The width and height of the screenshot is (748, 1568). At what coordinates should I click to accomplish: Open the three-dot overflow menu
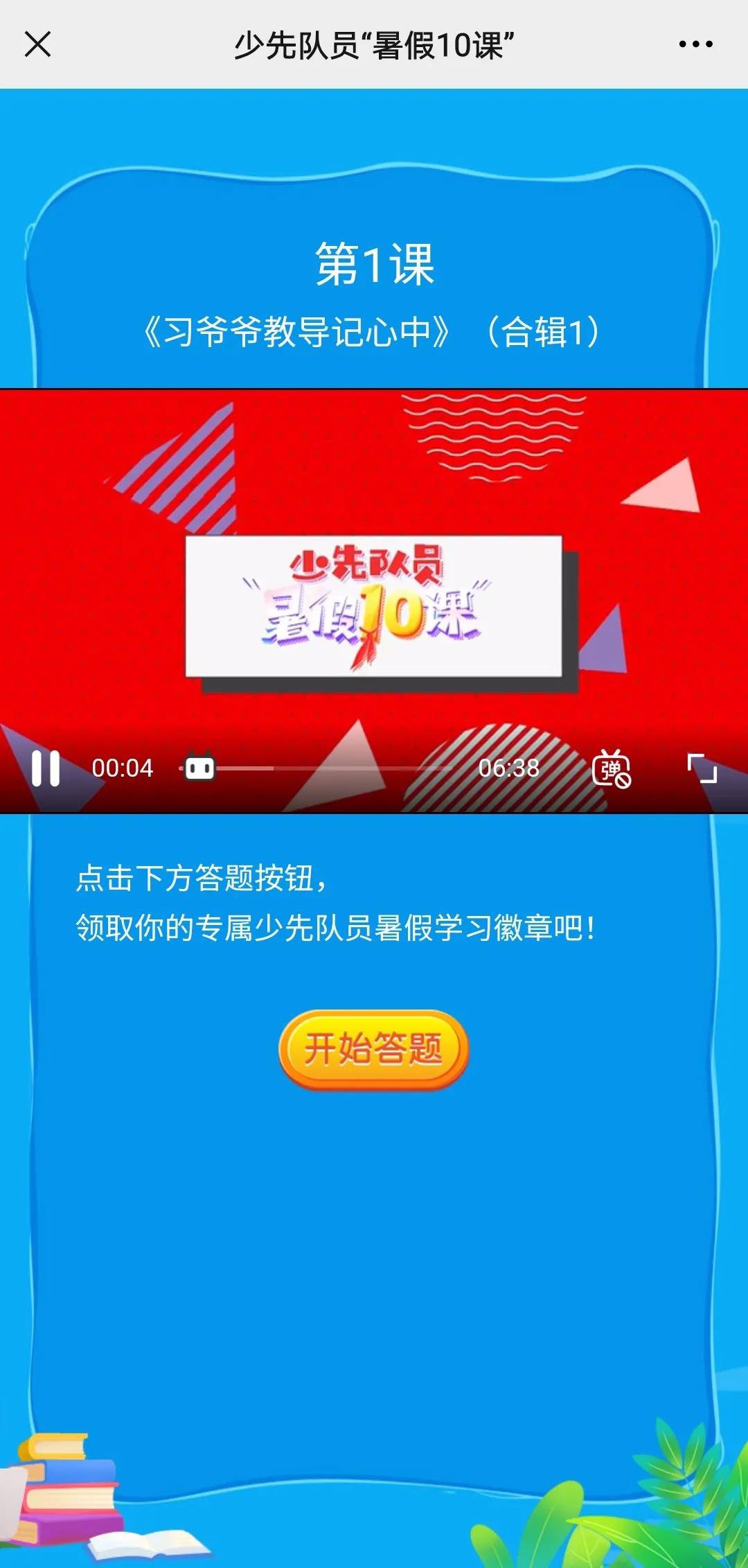[695, 44]
